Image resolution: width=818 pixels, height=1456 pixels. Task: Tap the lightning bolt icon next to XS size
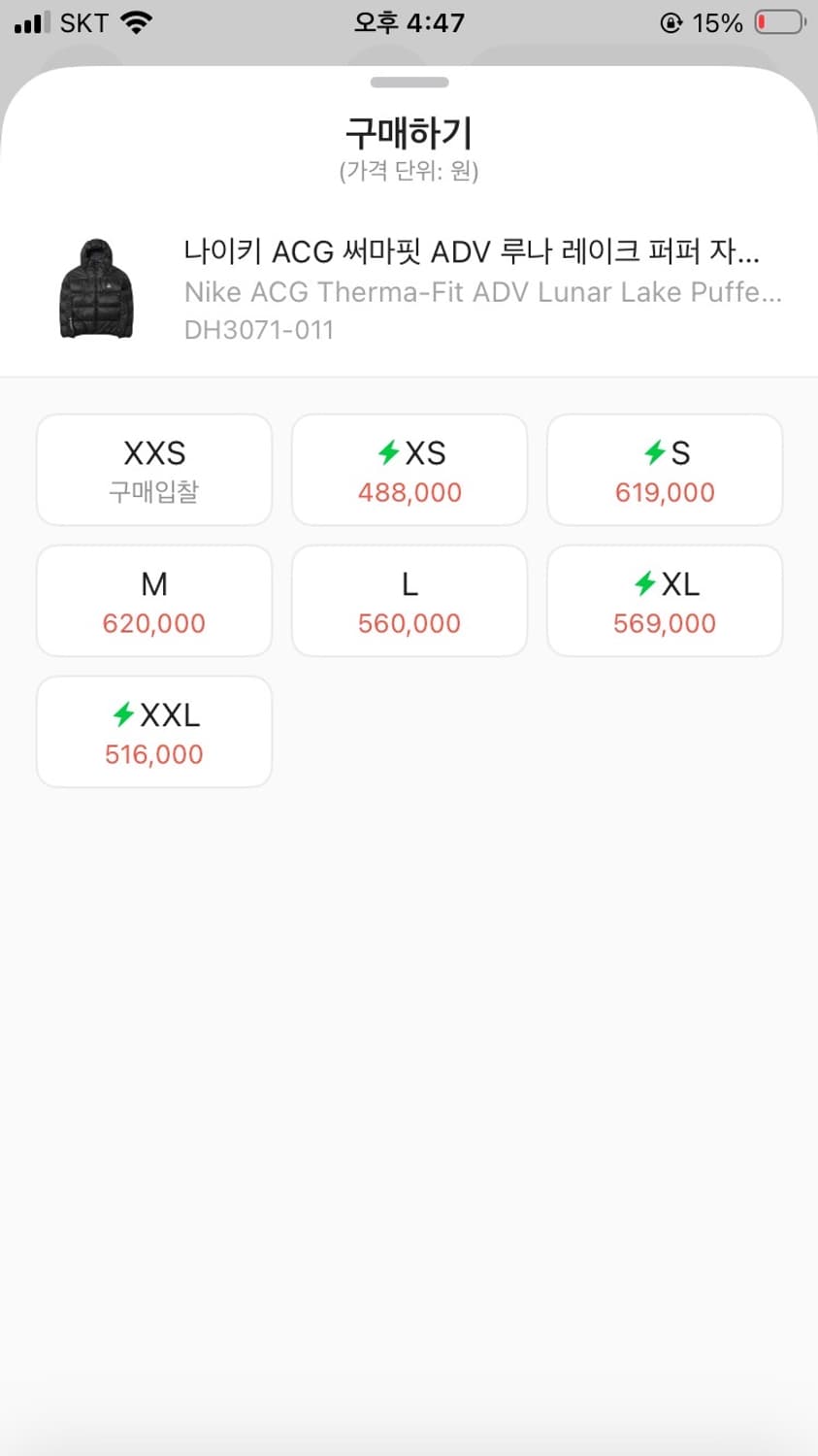click(387, 452)
